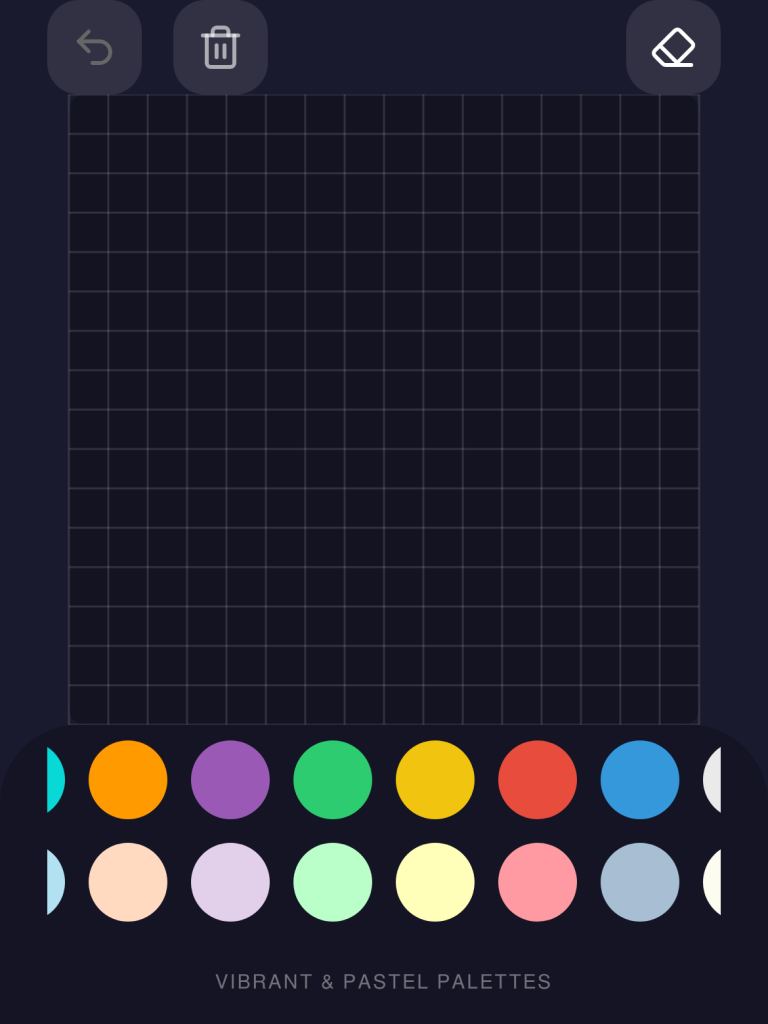
Task: Pick the bright blue swatch
Action: 639,780
